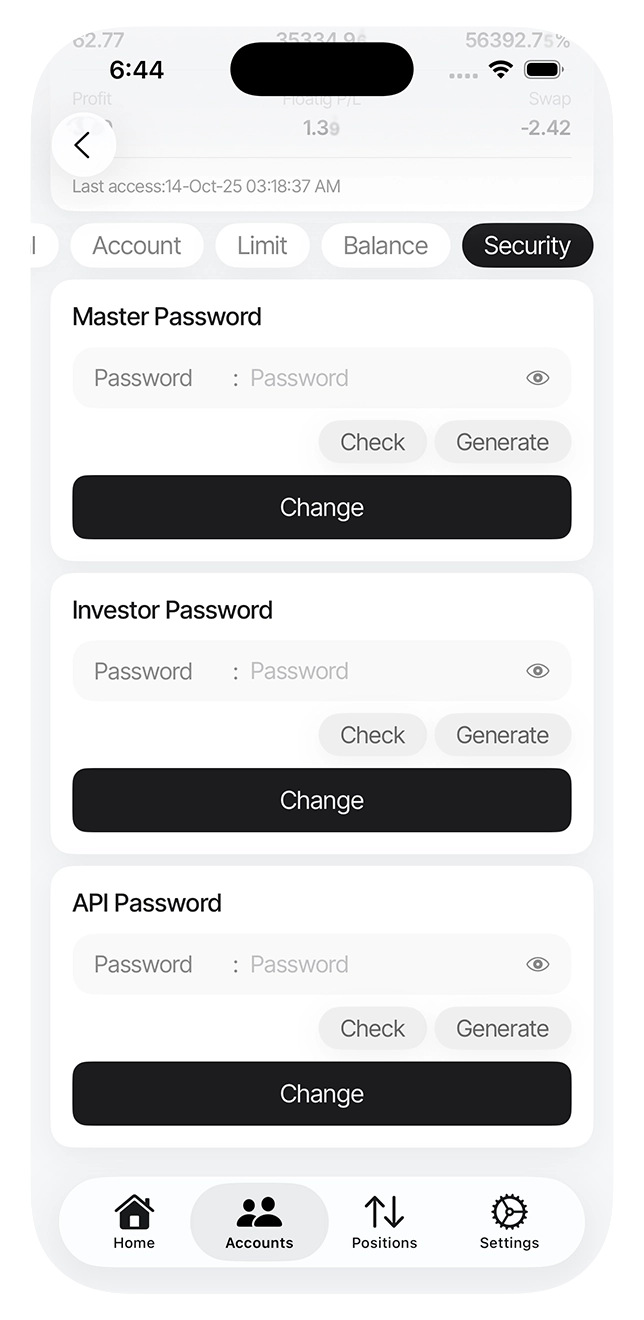Image resolution: width=644 pixels, height=1320 pixels.
Task: Open the Home tab
Action: [134, 1222]
